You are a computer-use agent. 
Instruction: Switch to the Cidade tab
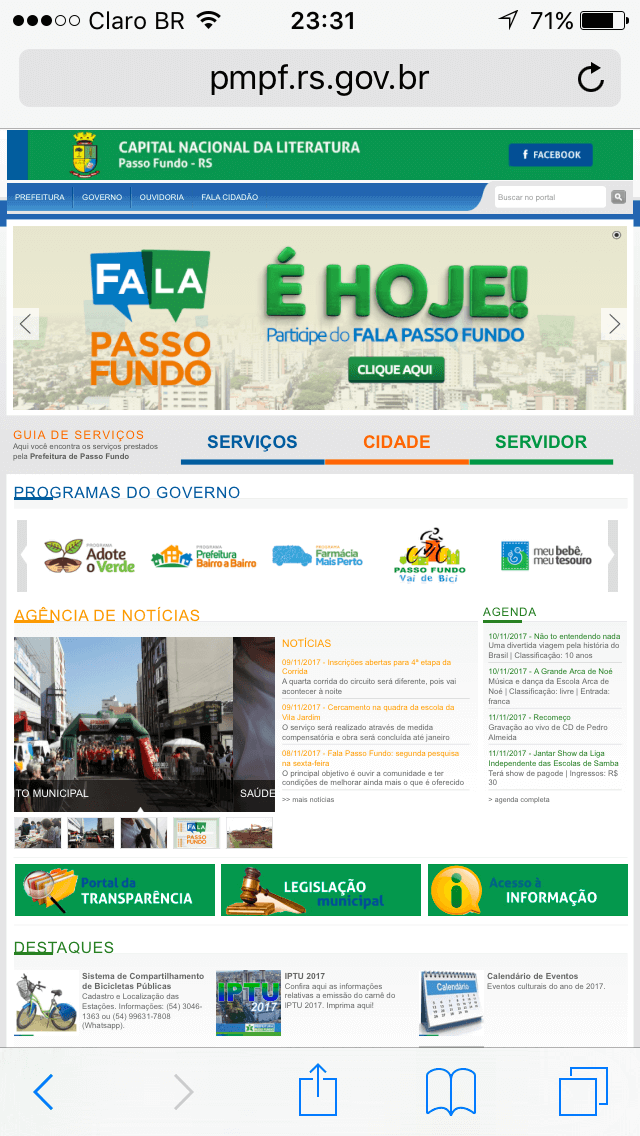click(x=396, y=442)
